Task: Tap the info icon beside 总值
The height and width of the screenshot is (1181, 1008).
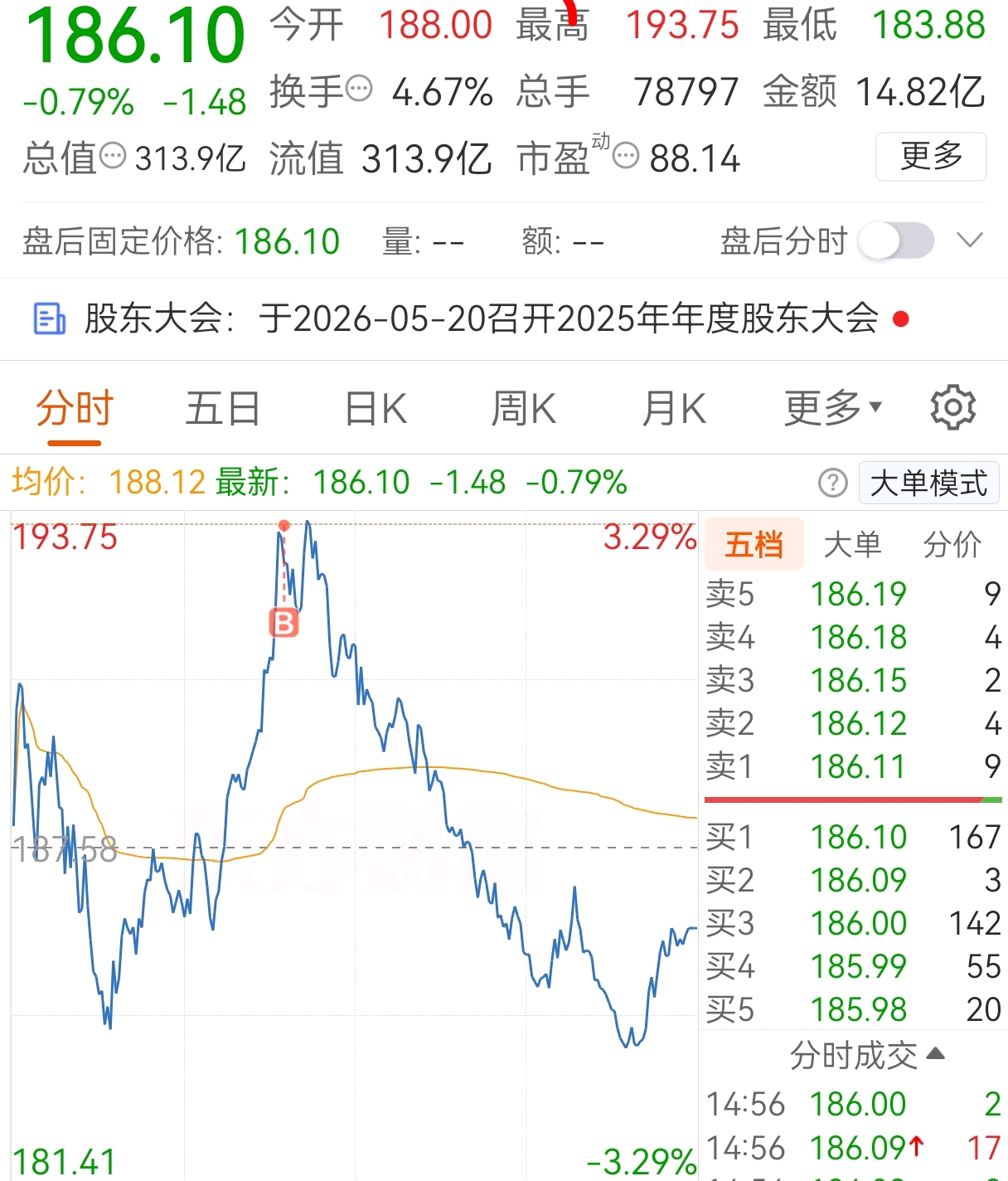Action: click(112, 155)
